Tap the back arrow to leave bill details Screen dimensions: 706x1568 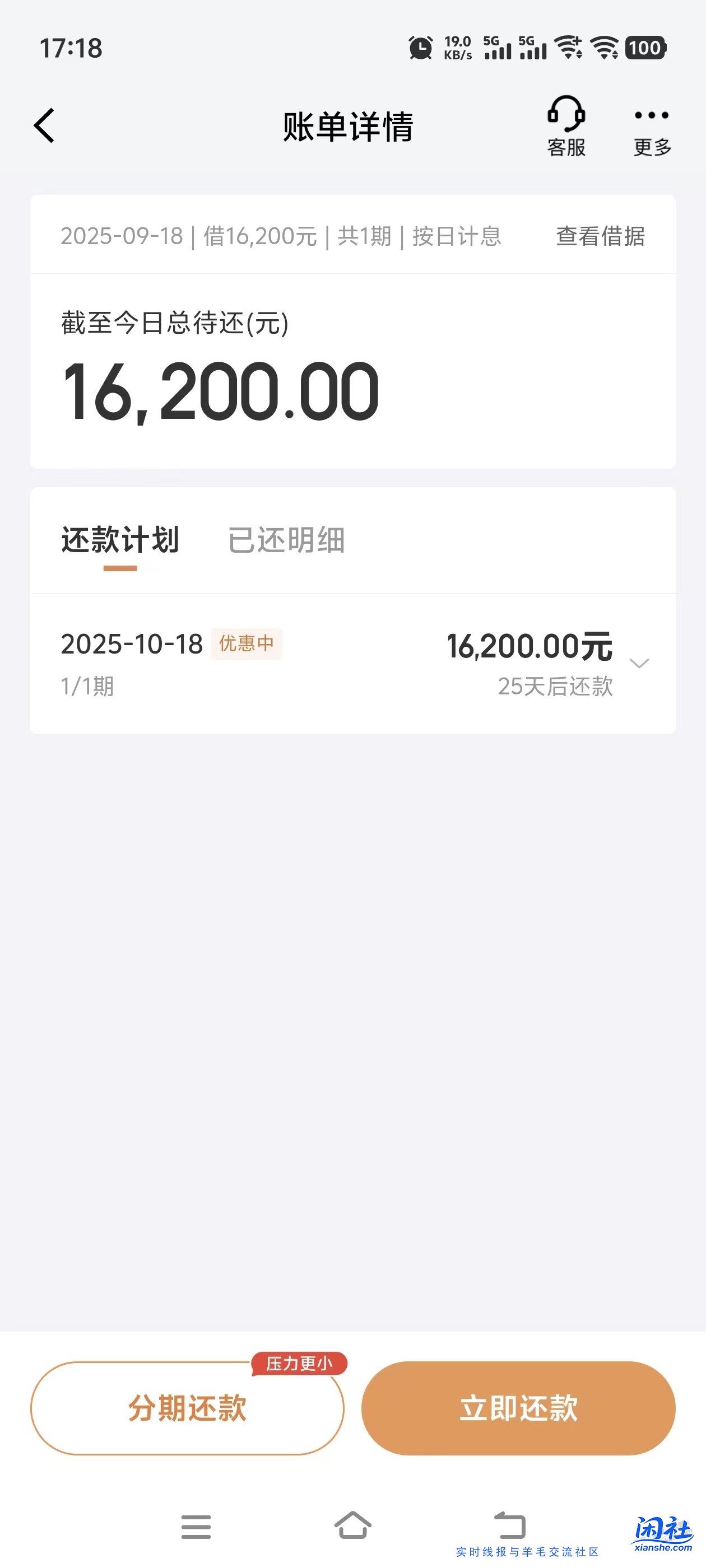[x=44, y=125]
